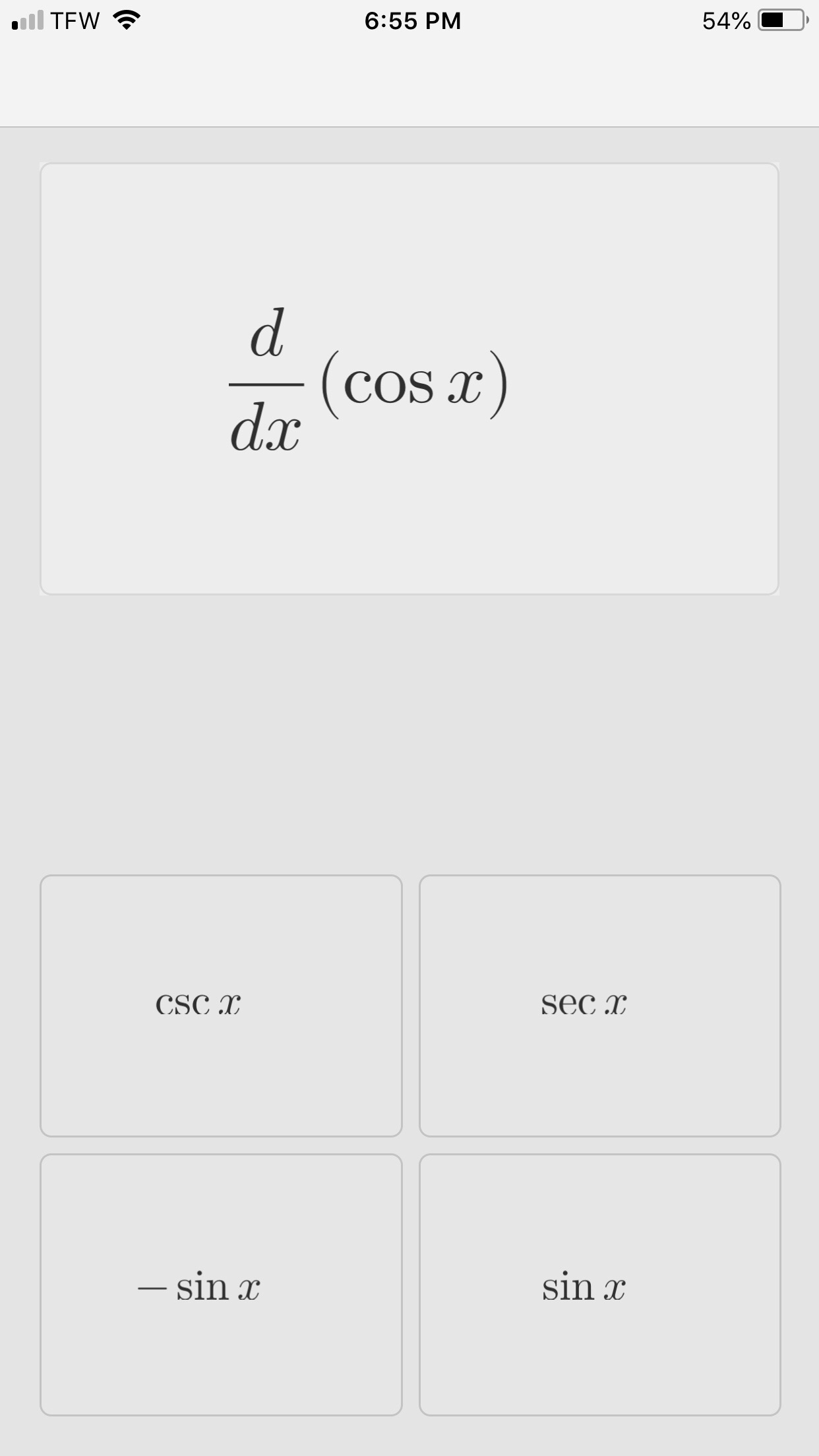Tap the positive sin x answer
This screenshot has width=819, height=1456.
(600, 1285)
